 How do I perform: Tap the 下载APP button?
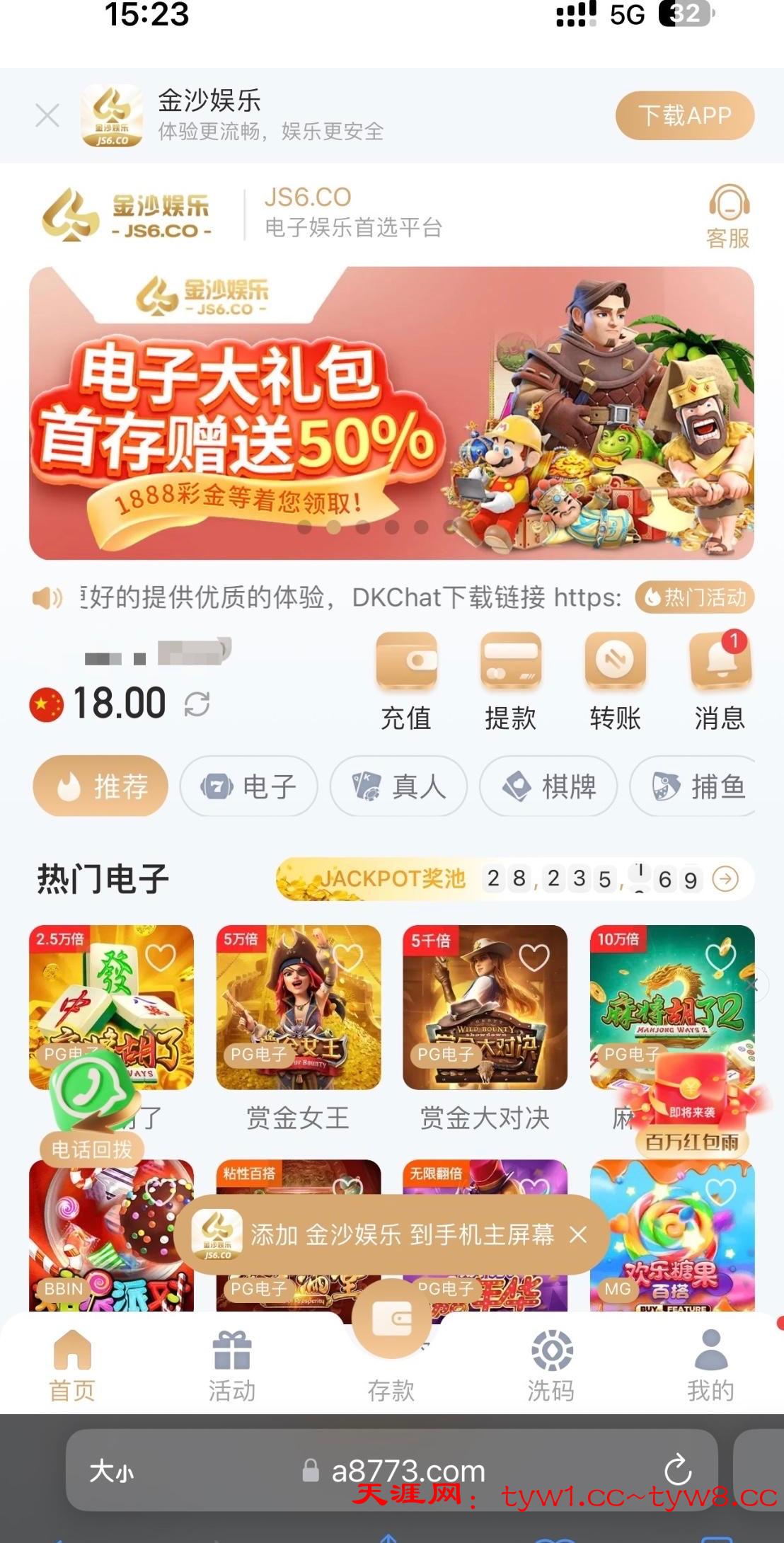point(684,115)
